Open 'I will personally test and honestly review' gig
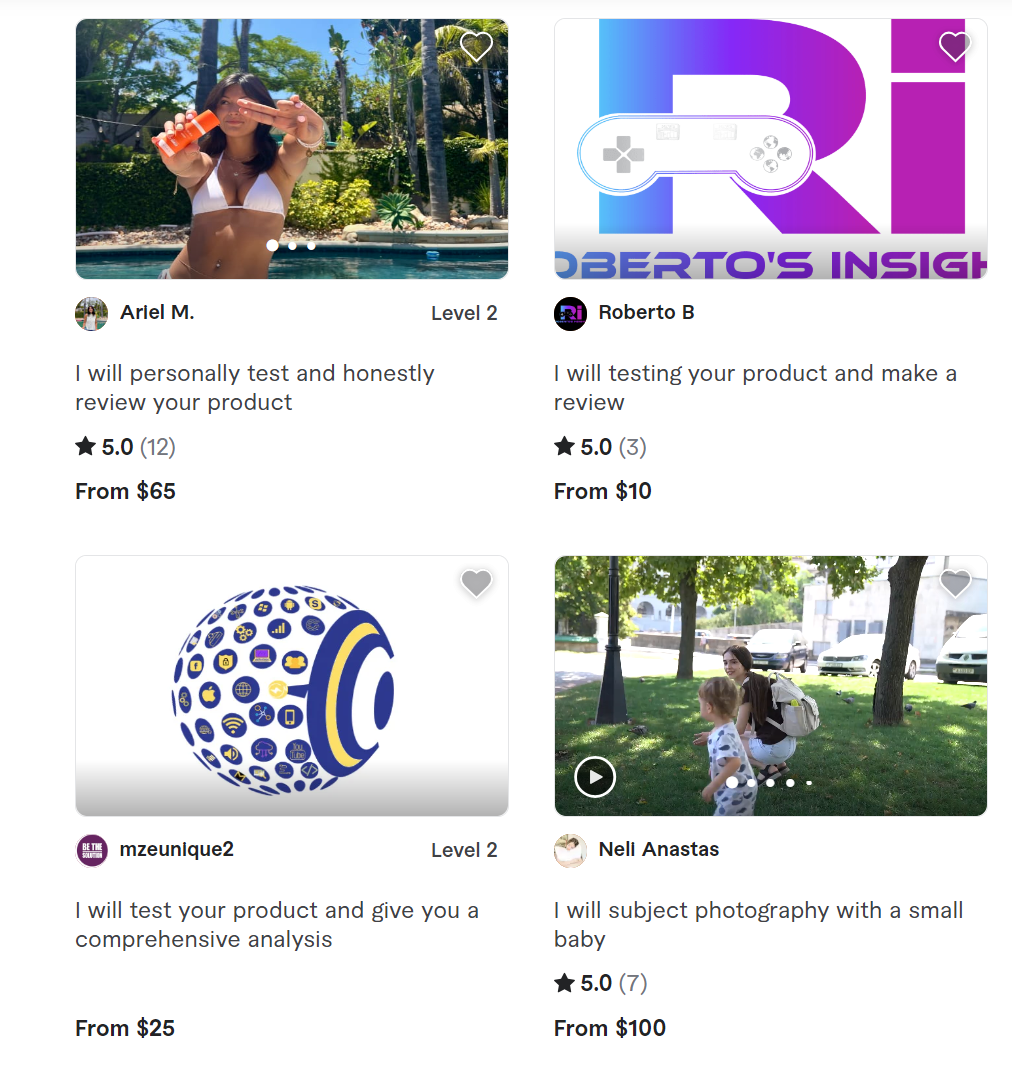Image resolution: width=1012 pixels, height=1079 pixels. pos(254,388)
